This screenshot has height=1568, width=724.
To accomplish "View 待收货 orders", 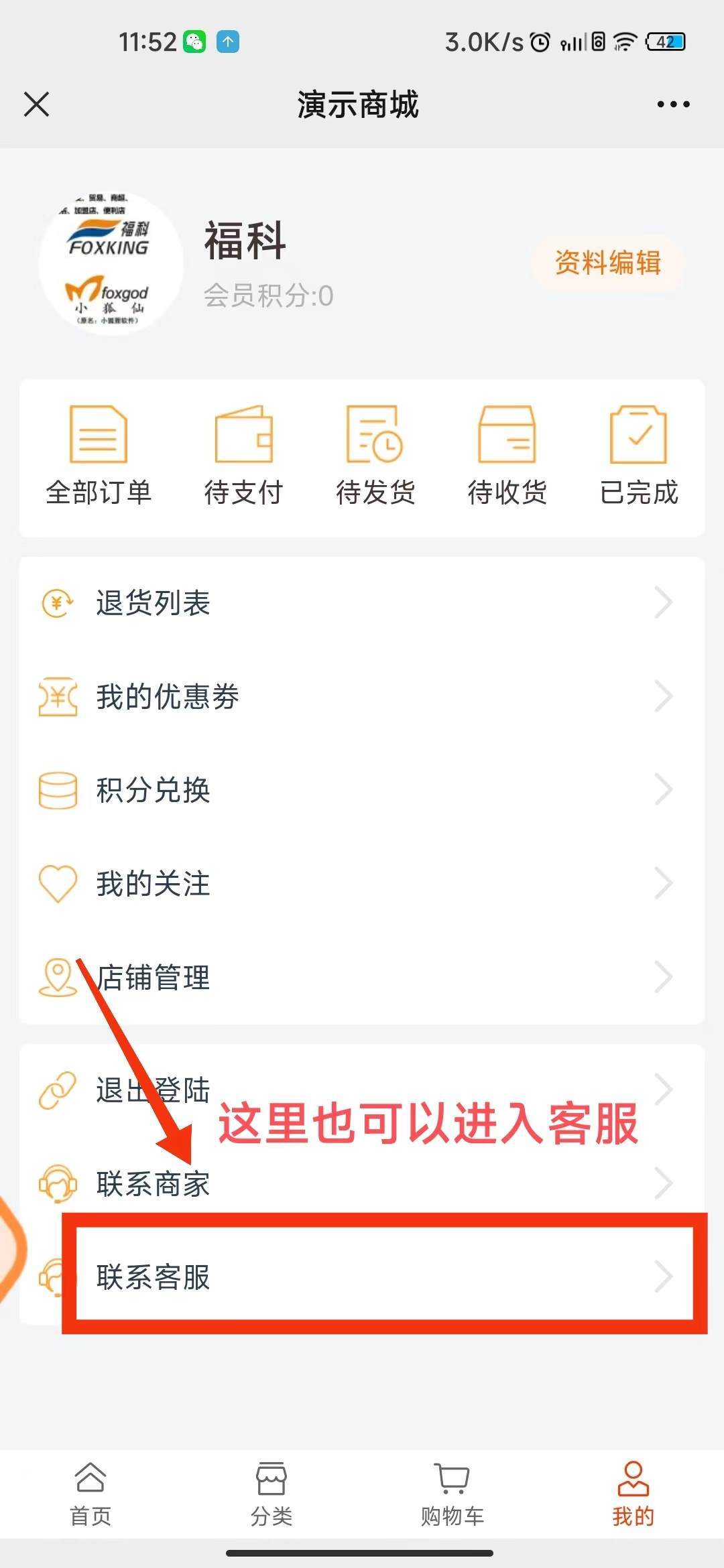I will (507, 455).
